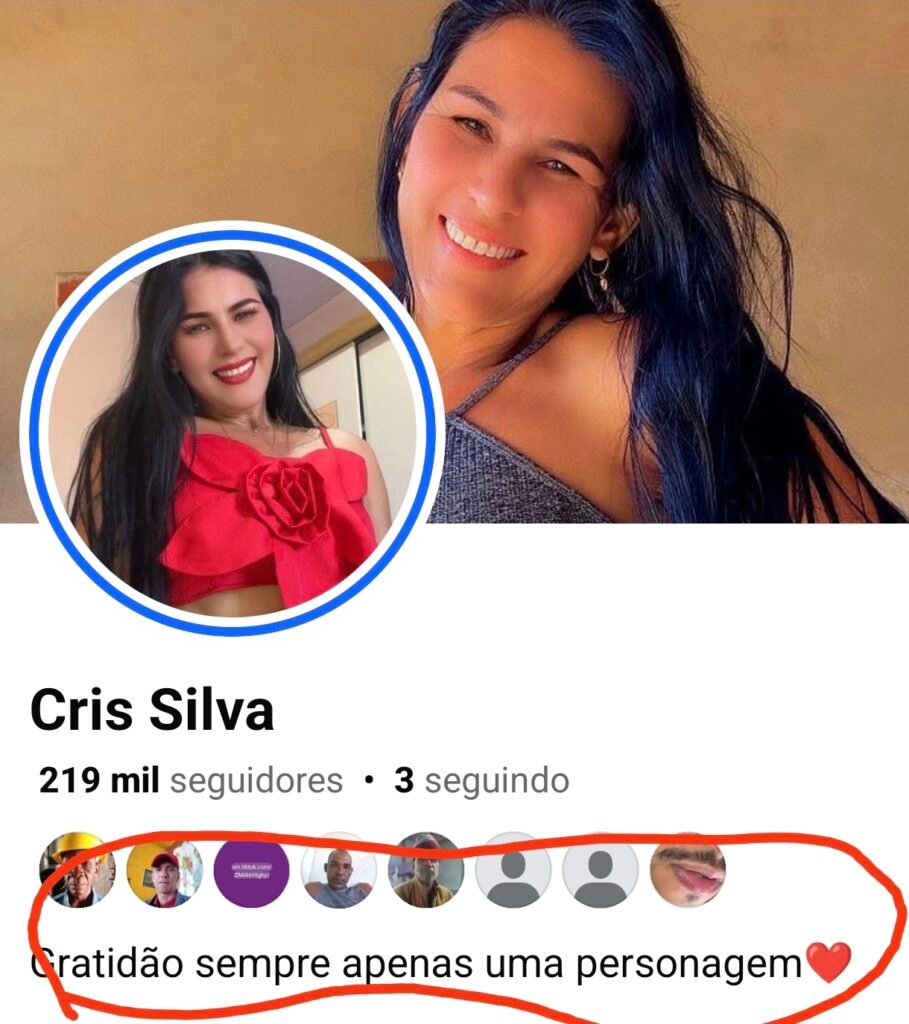
Task: View Cris Silva's profile picture
Action: coord(232,432)
